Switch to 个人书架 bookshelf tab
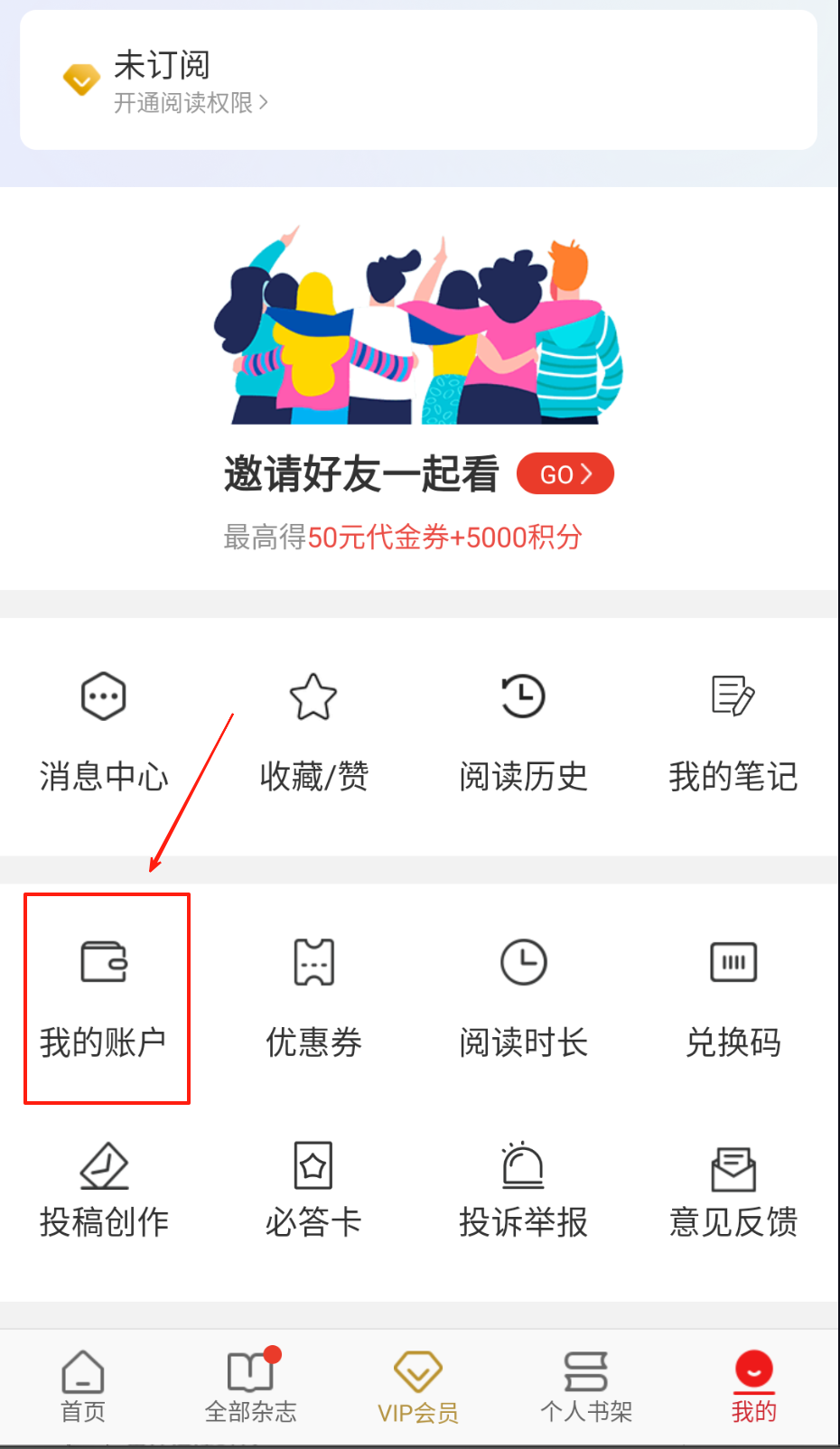 tap(586, 1387)
